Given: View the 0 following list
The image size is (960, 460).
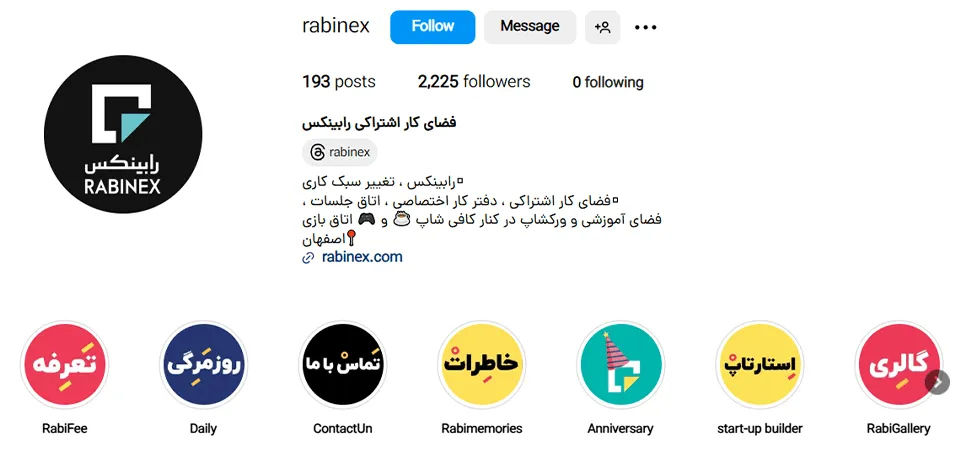Looking at the screenshot, I should click(608, 82).
